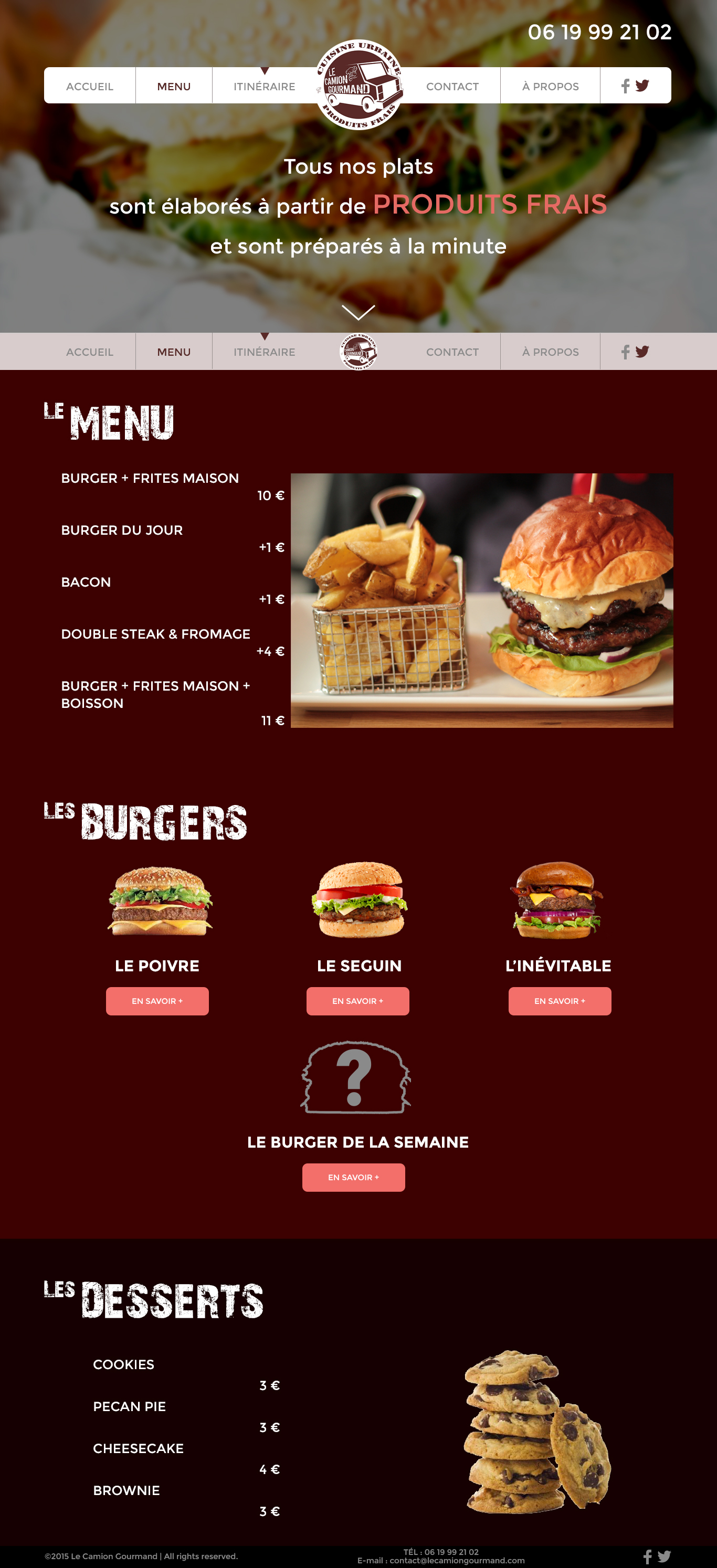Open Accueil in the top navigation bar

coord(89,87)
